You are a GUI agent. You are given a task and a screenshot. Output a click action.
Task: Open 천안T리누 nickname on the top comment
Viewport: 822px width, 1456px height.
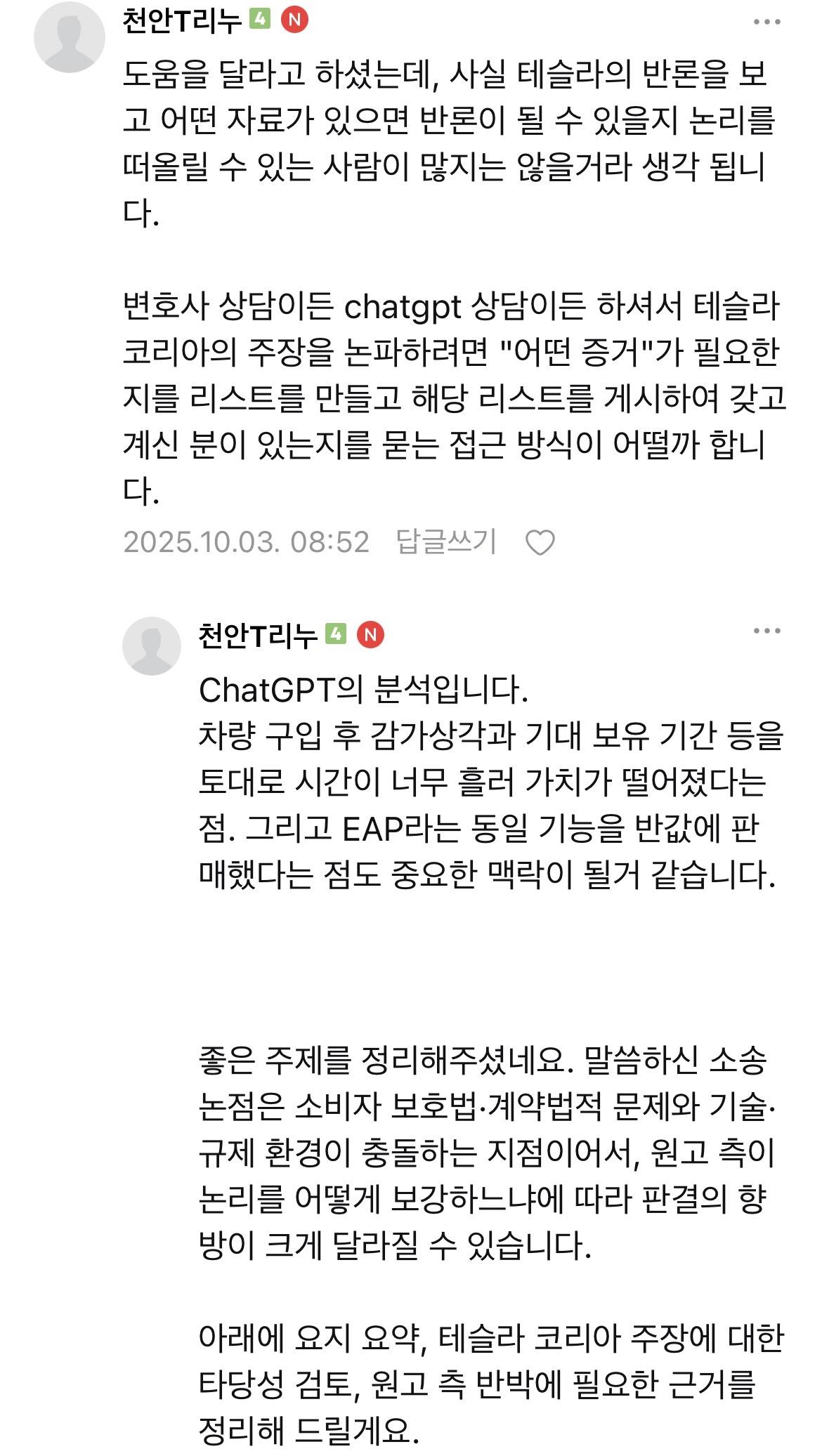(x=182, y=20)
